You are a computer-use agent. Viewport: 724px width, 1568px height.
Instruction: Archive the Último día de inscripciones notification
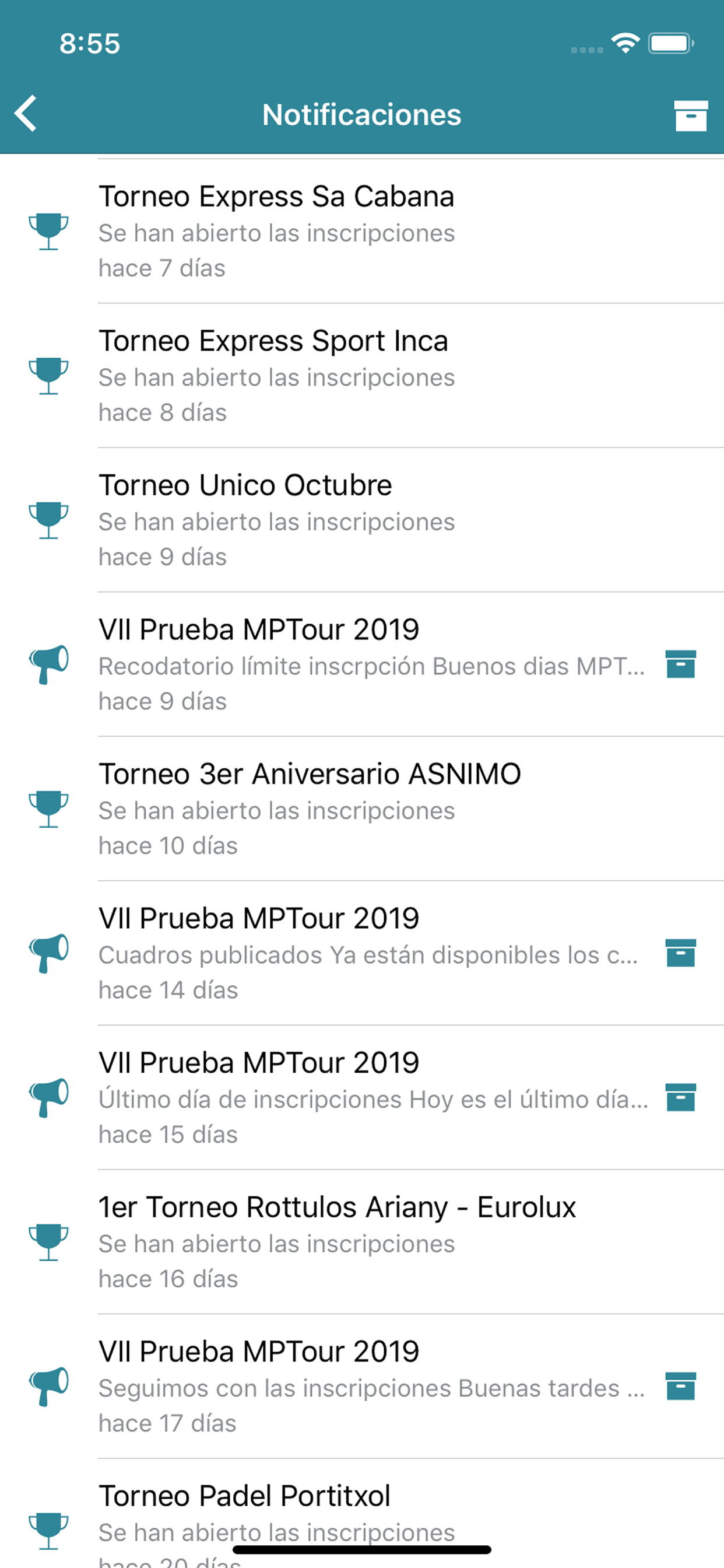click(680, 1097)
